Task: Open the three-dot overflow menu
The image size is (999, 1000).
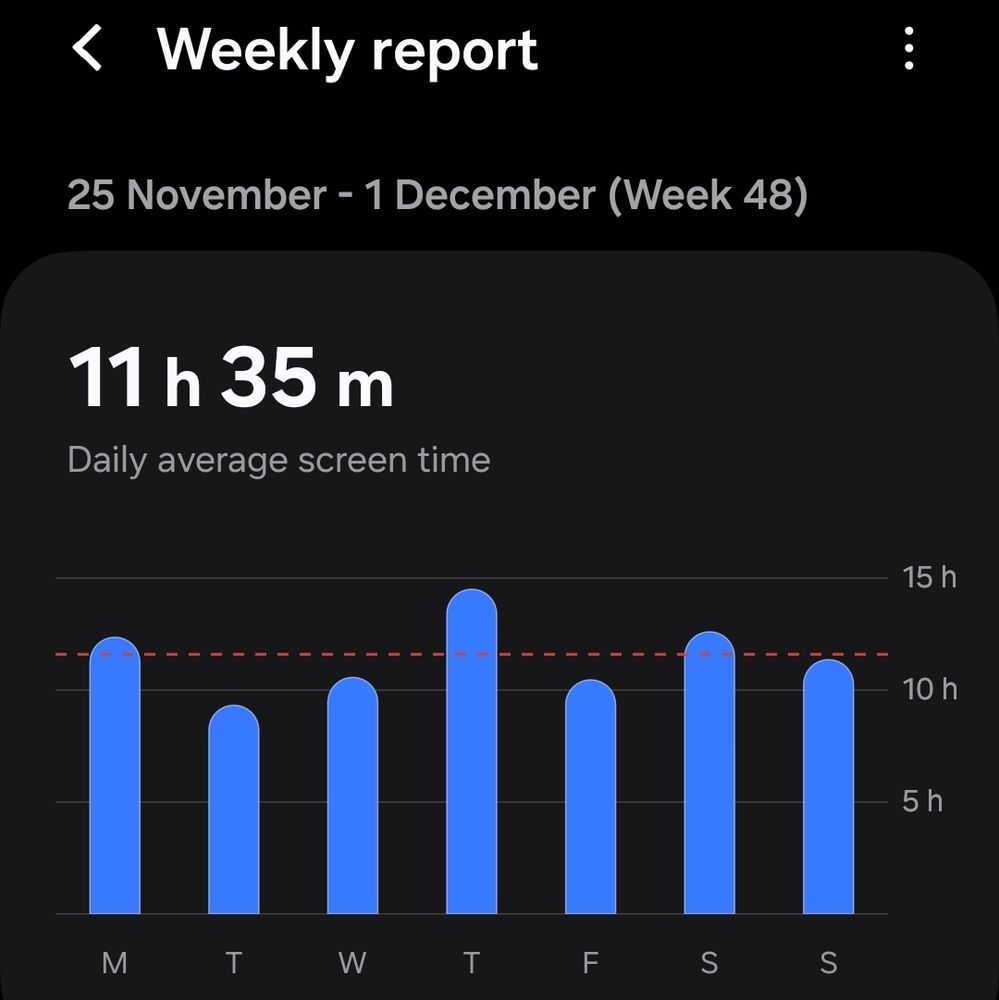Action: 908,48
